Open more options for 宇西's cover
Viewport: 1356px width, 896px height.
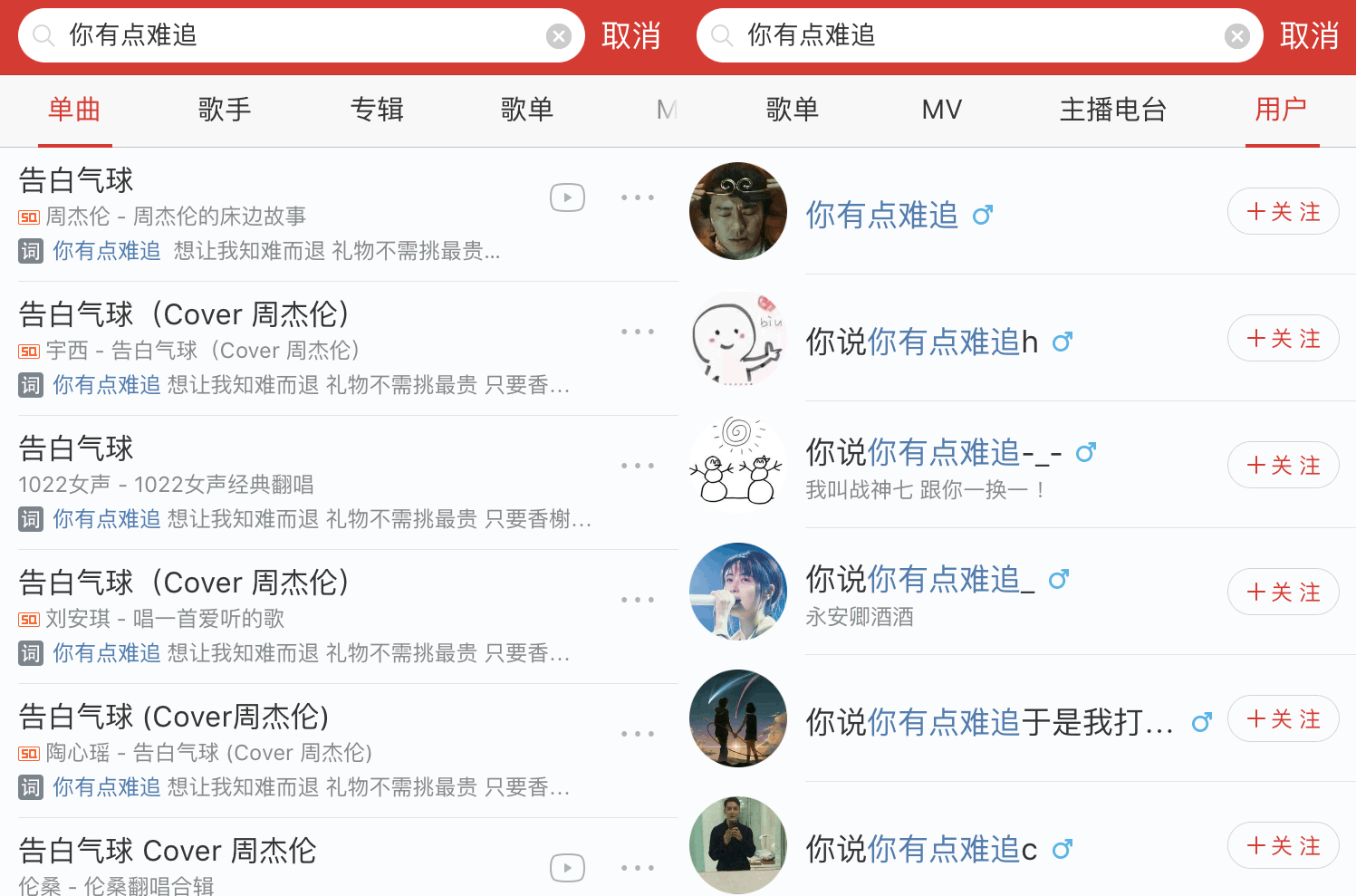click(x=638, y=332)
